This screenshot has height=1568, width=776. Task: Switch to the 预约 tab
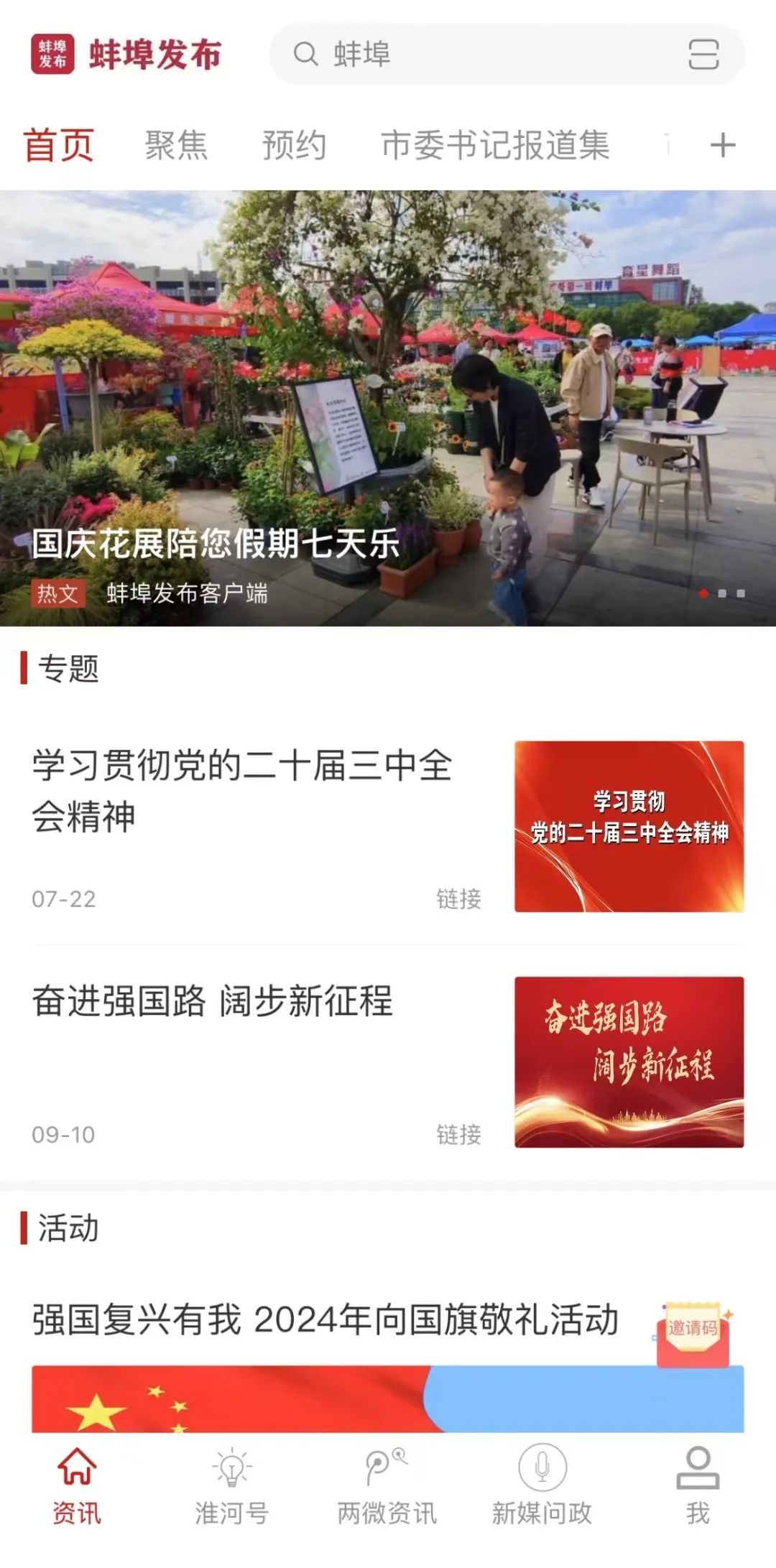tap(294, 145)
